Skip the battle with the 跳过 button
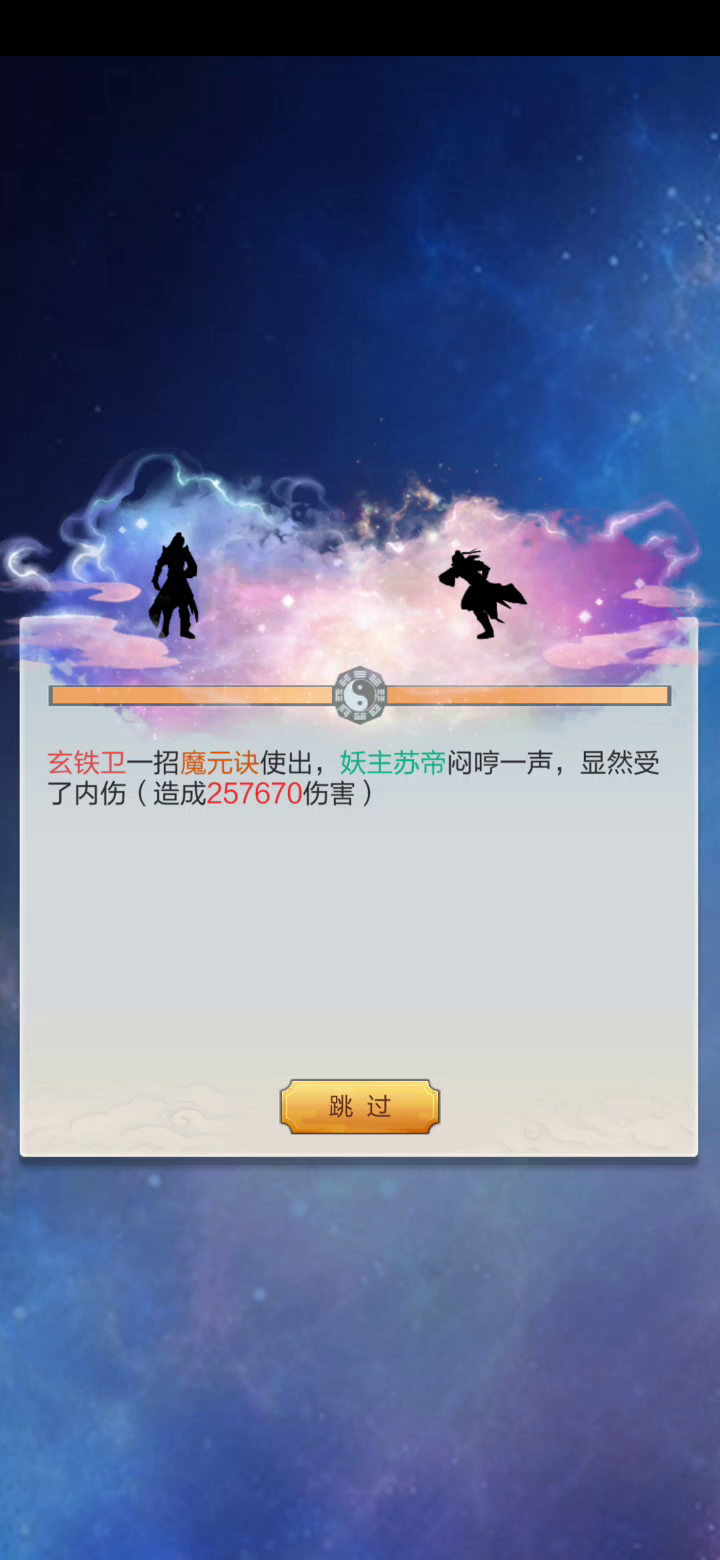Image resolution: width=720 pixels, height=1560 pixels. pyautogui.click(x=360, y=1106)
